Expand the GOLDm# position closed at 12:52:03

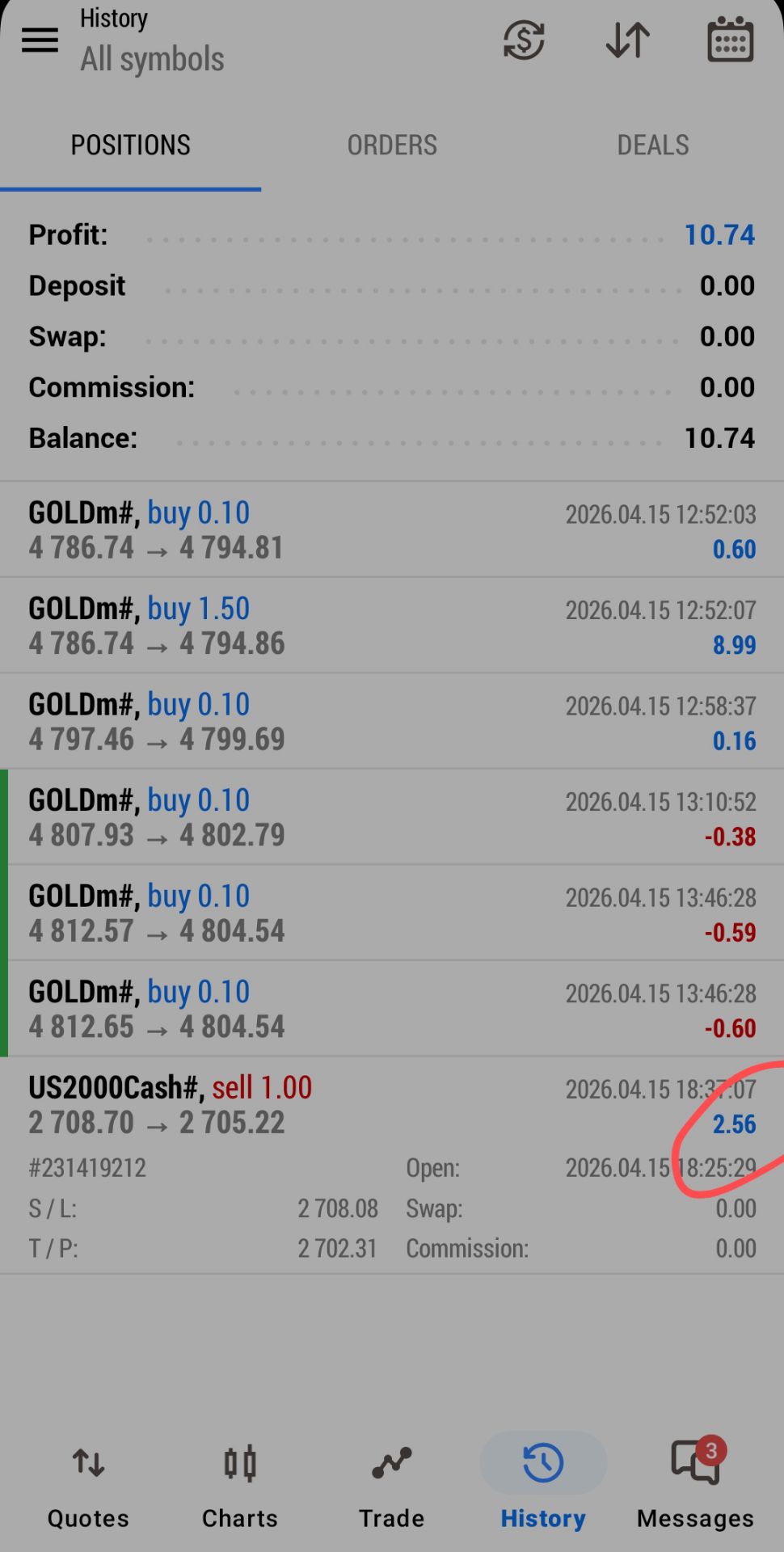click(x=392, y=530)
